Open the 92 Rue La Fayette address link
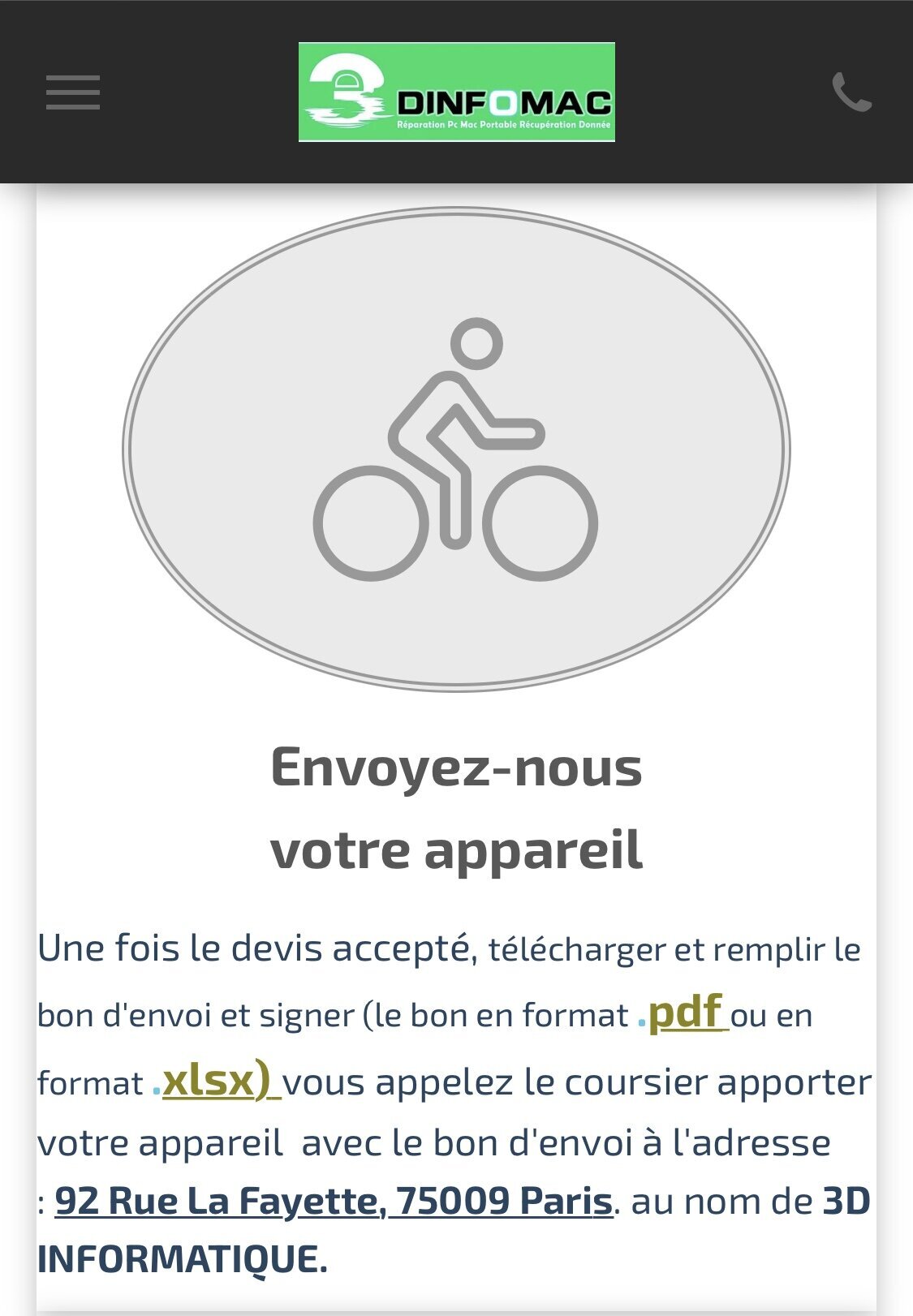The width and height of the screenshot is (913, 1316). (x=333, y=1201)
